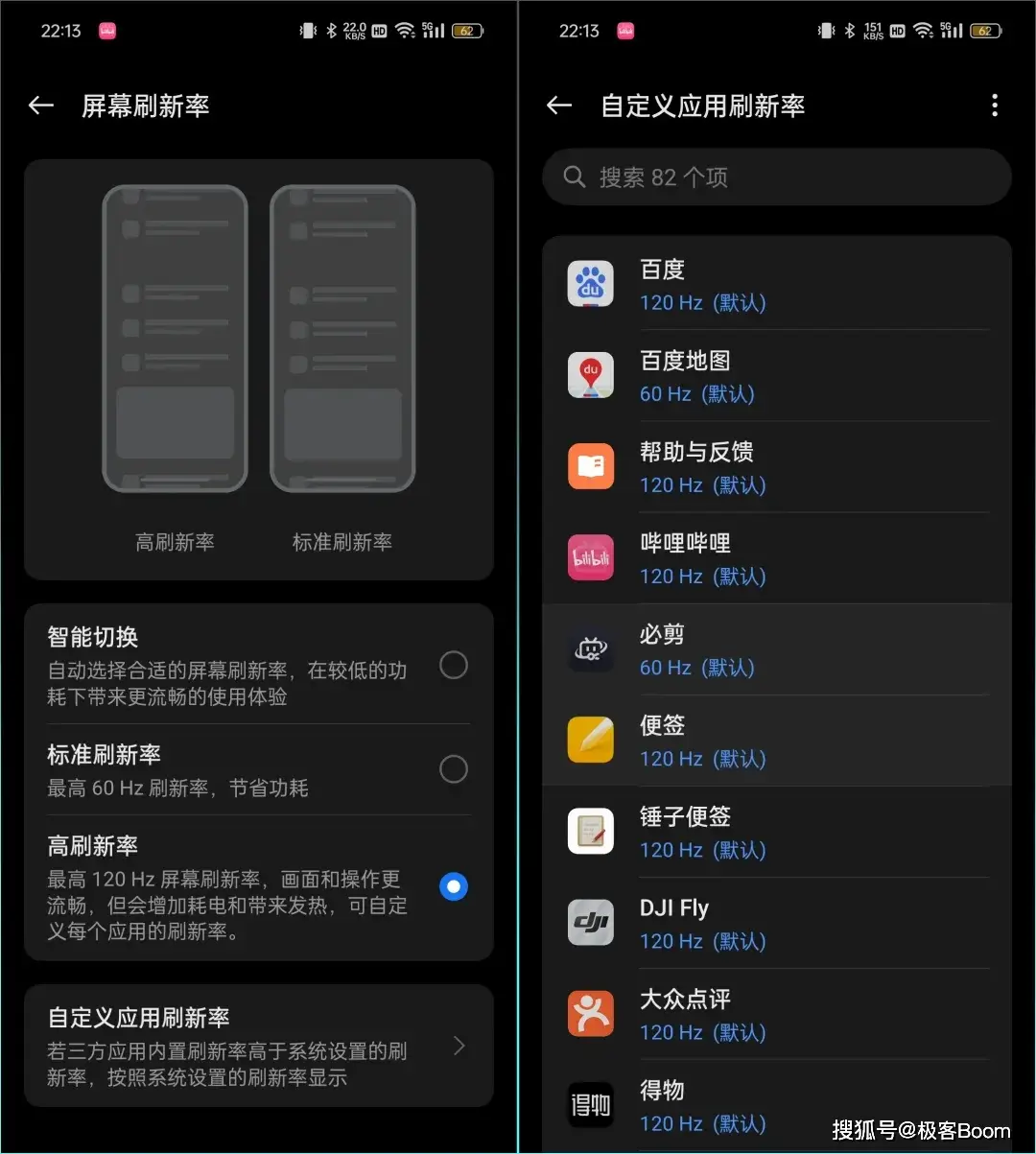Open the three-dot overflow menu
The height and width of the screenshot is (1154, 1036).
[x=994, y=106]
